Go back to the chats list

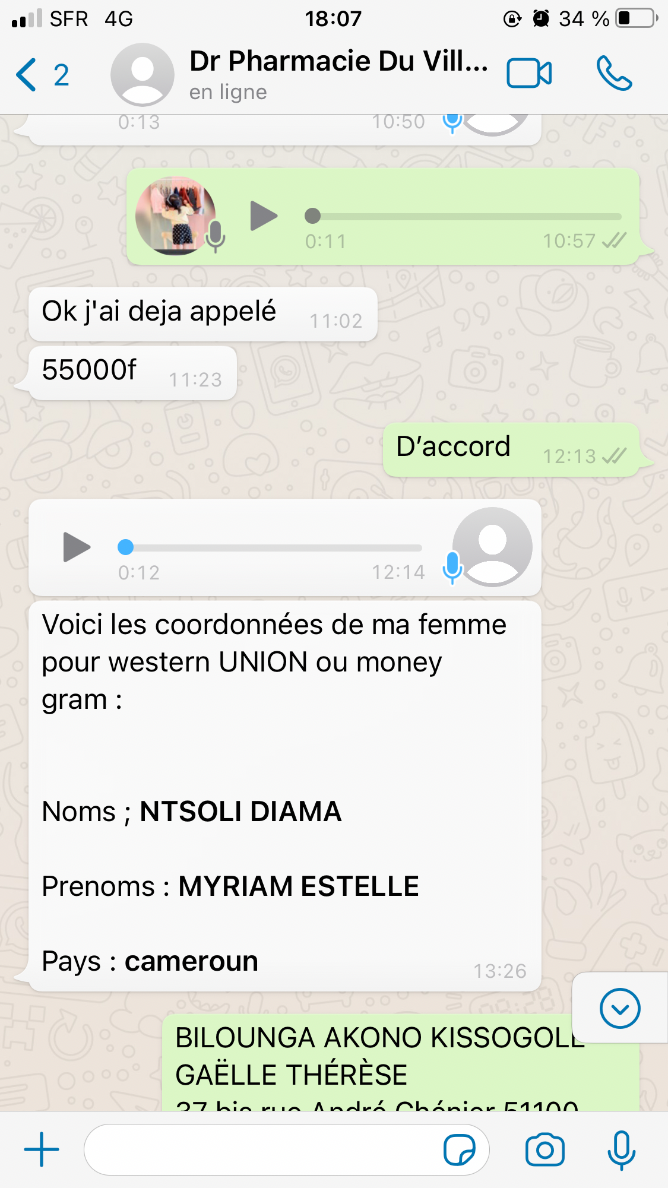(x=40, y=75)
